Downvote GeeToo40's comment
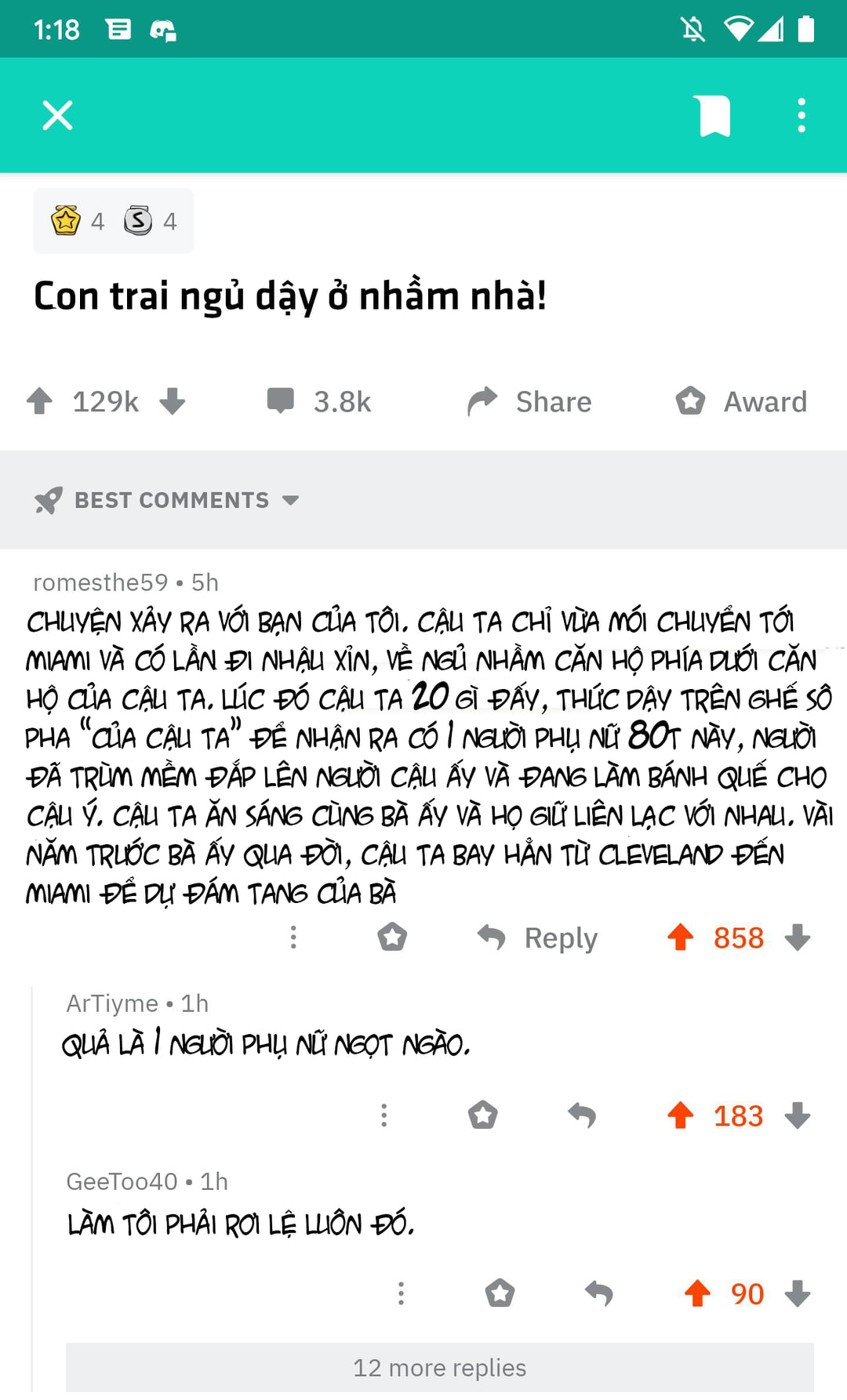Screen dimensions: 847x1400 pyautogui.click(x=798, y=1293)
